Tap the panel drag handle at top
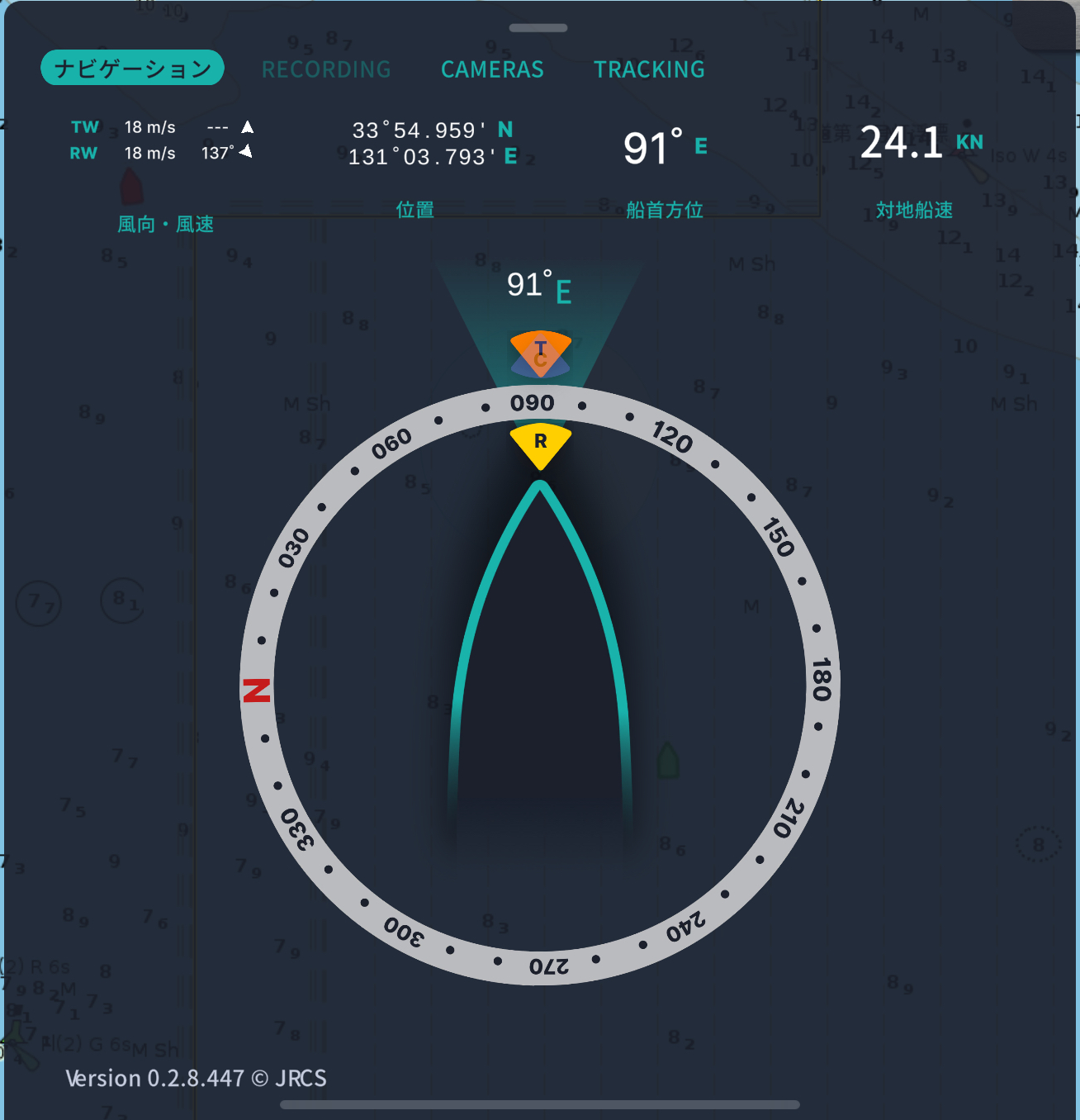The image size is (1080, 1120). pyautogui.click(x=538, y=28)
